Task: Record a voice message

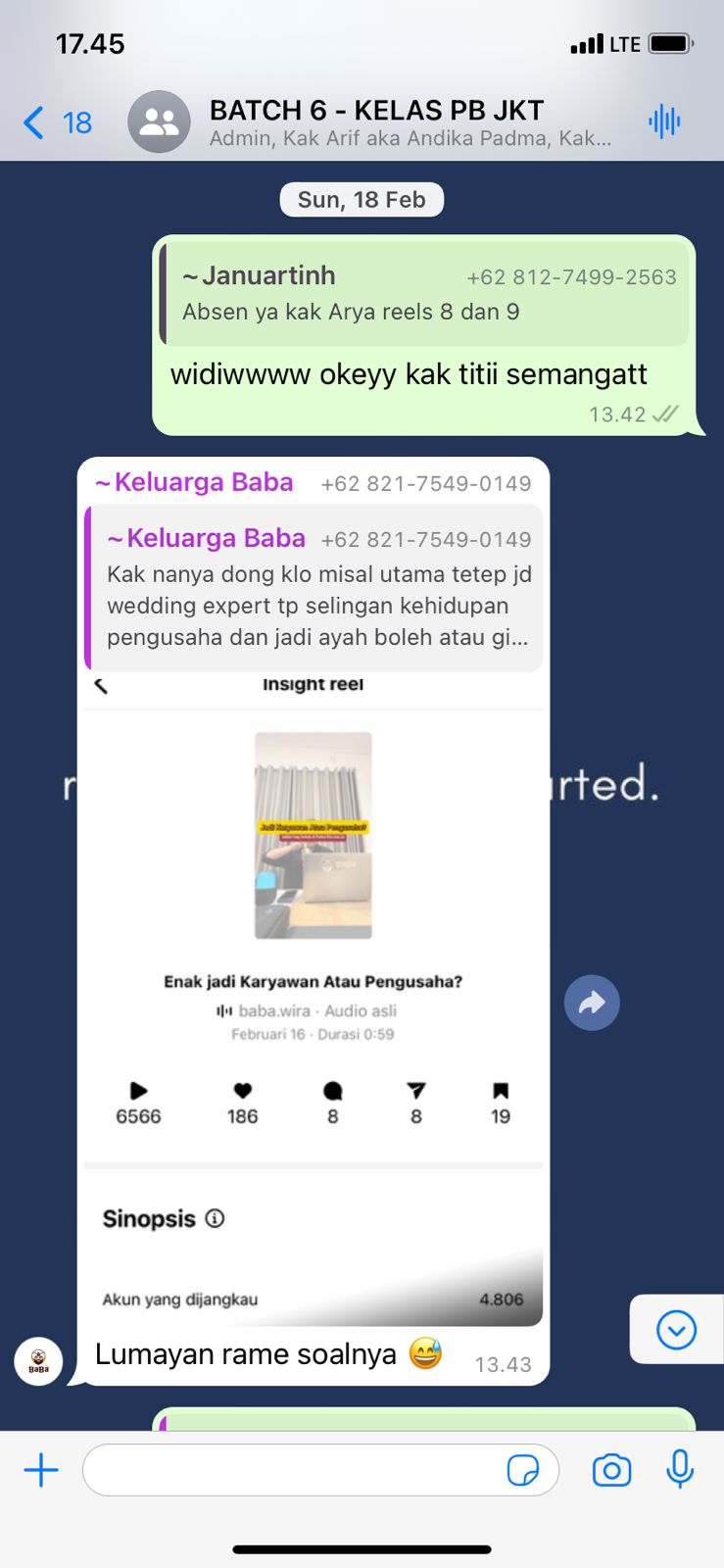Action: point(680,1470)
